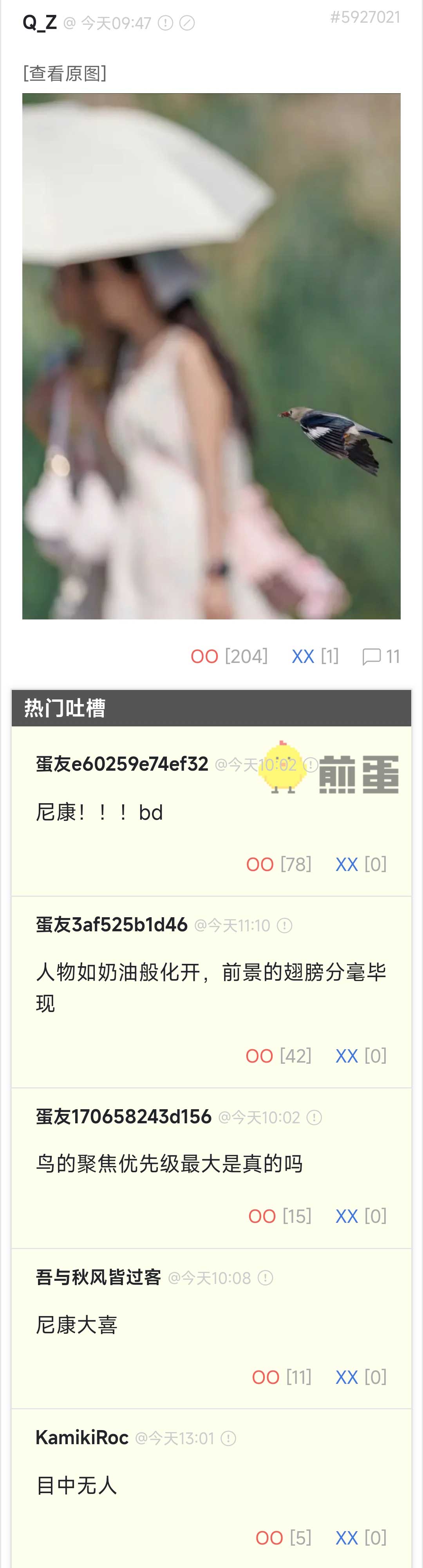Image resolution: width=423 pixels, height=1568 pixels.
Task: Downvote XX on 鸟的聚焦优先级 comment
Action: (346, 1216)
